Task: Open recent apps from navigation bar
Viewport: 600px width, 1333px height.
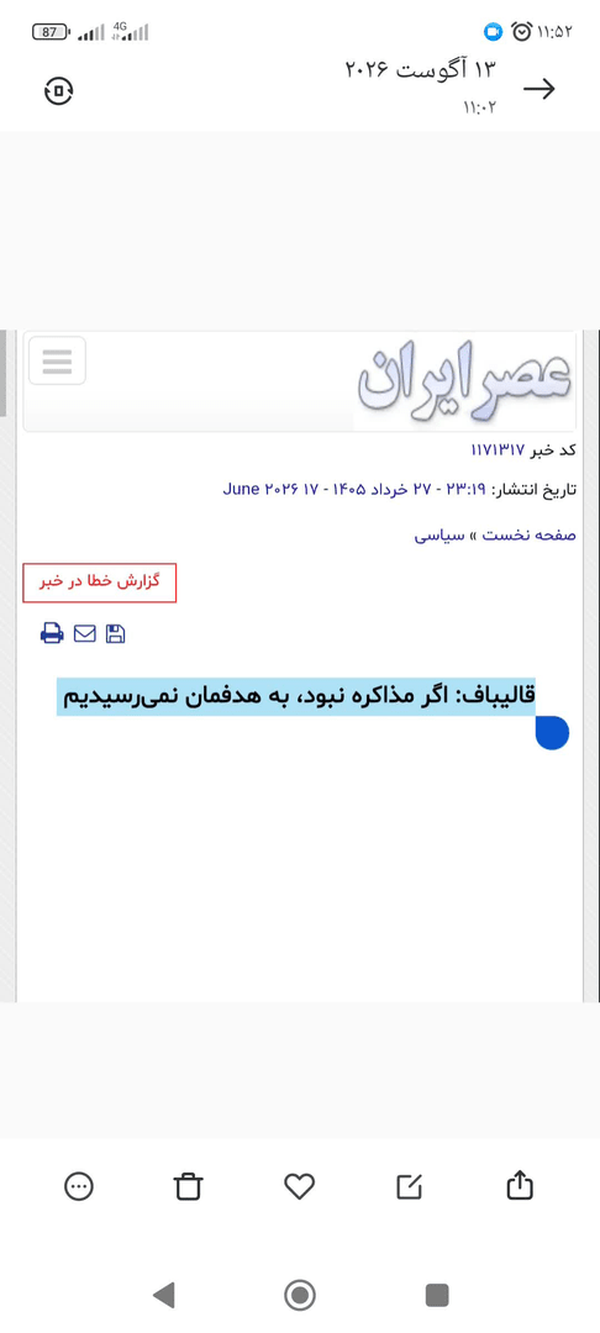Action: click(437, 1295)
